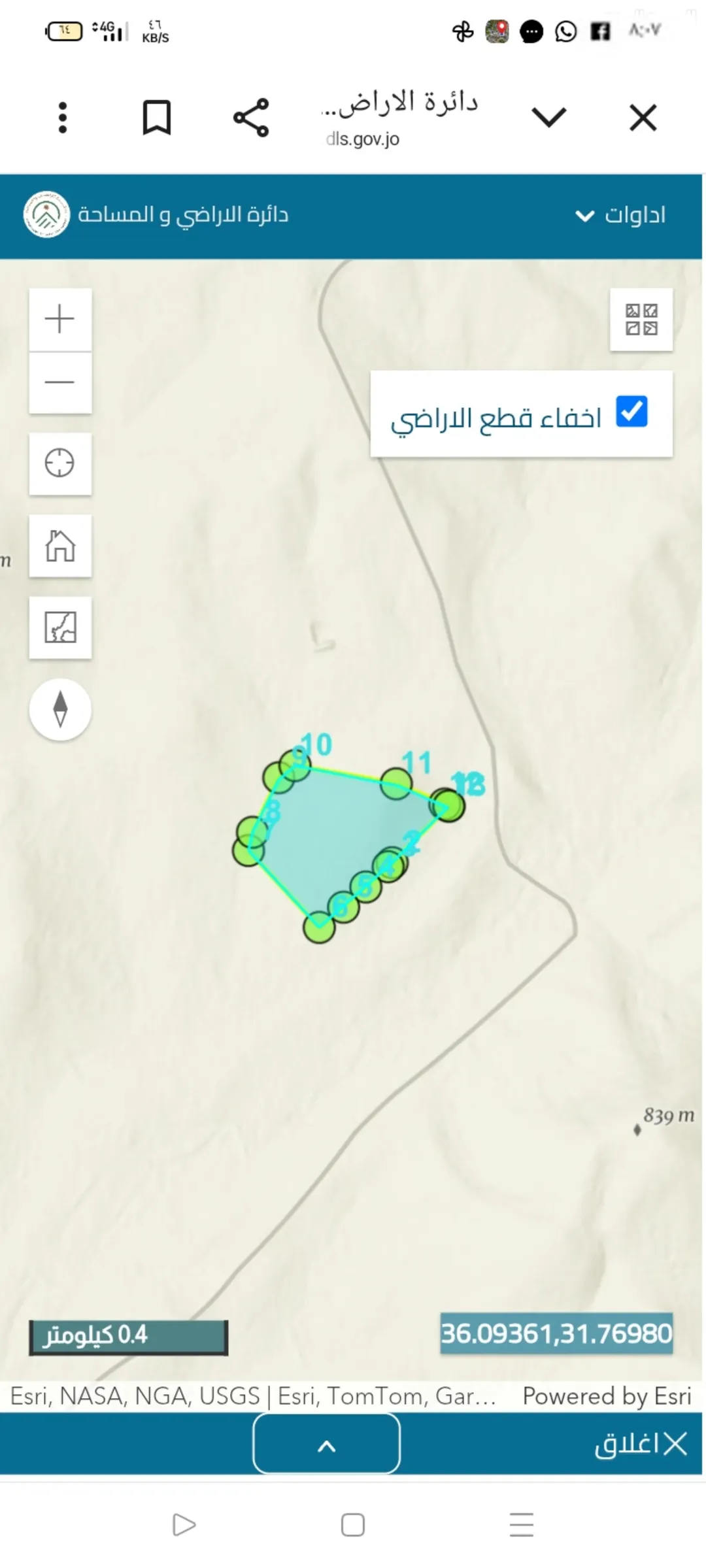The width and height of the screenshot is (706, 1568).
Task: Share this page link
Action: click(251, 118)
